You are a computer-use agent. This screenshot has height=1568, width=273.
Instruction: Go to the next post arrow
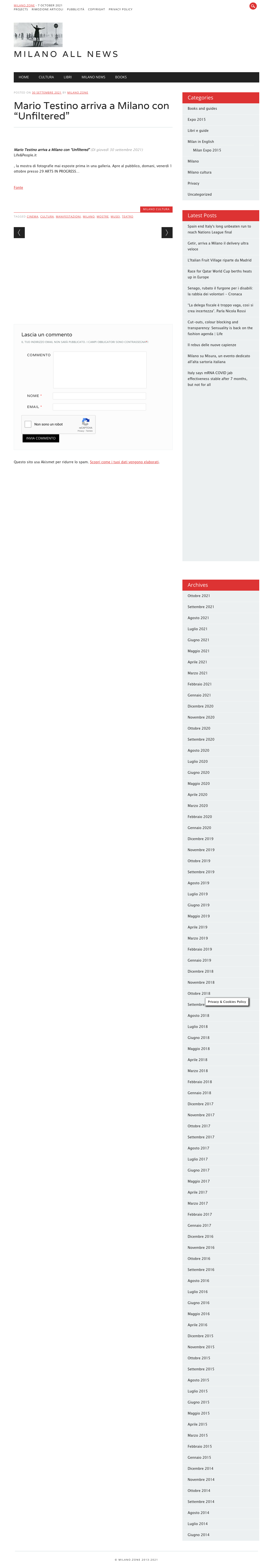(167, 232)
